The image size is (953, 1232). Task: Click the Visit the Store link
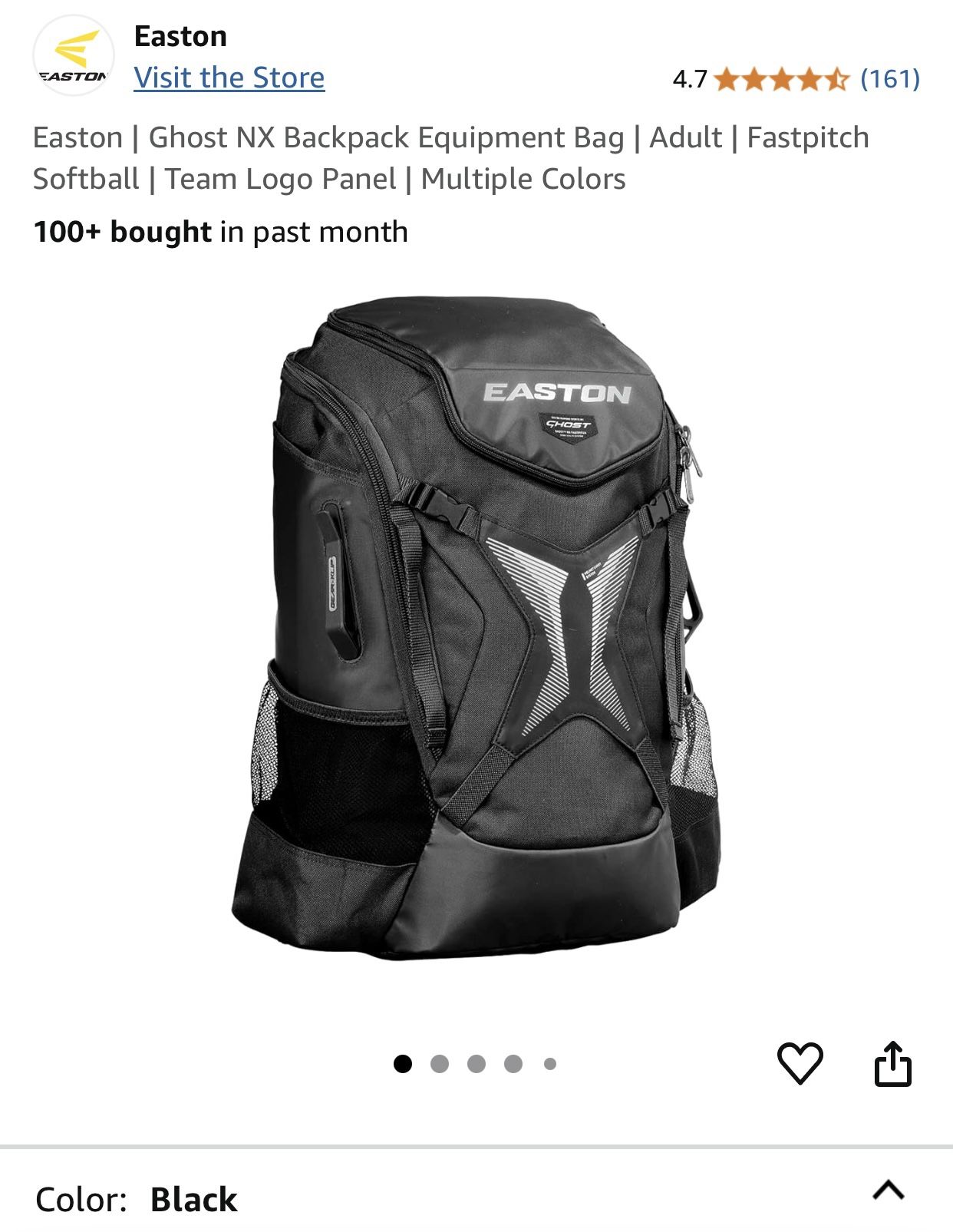(229, 77)
